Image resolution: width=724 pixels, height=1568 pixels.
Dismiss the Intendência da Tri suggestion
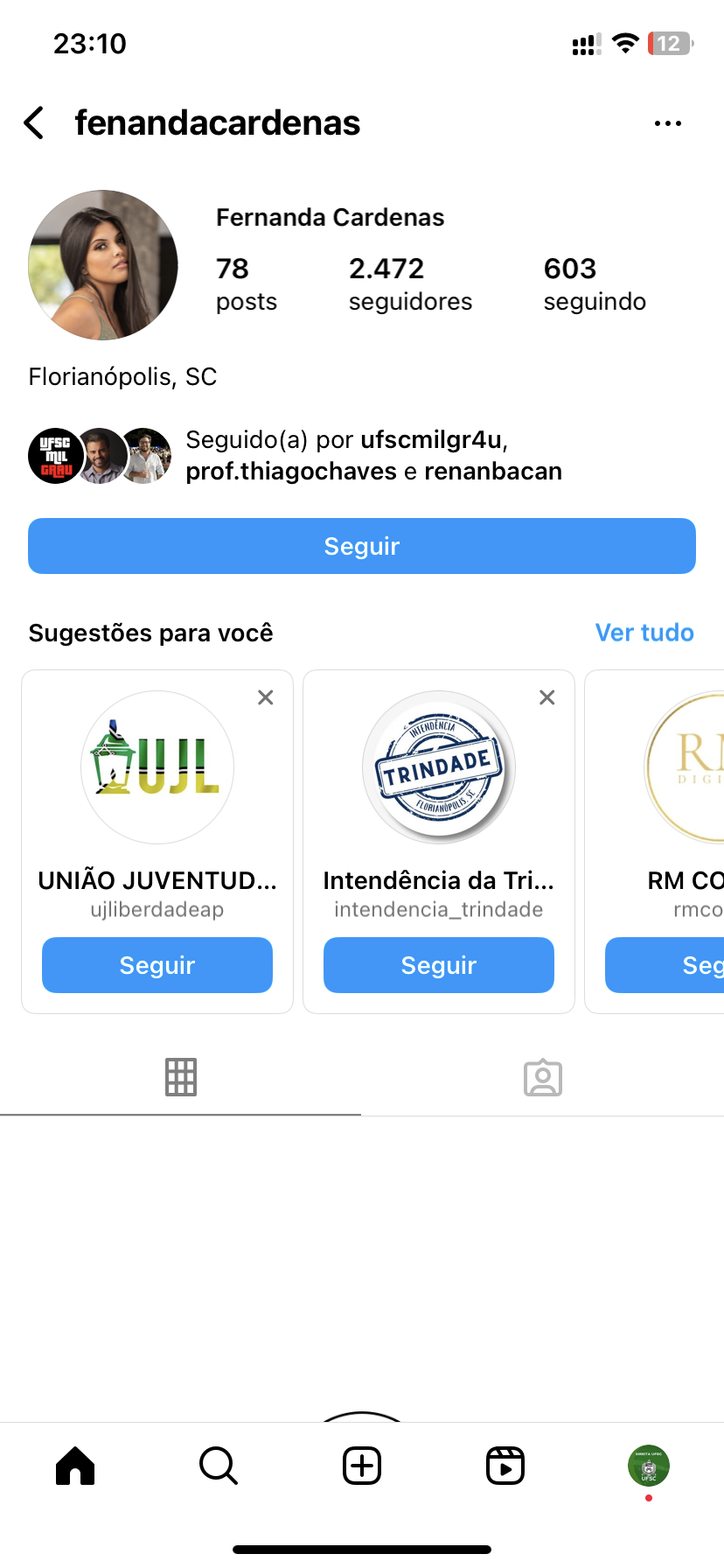(547, 697)
